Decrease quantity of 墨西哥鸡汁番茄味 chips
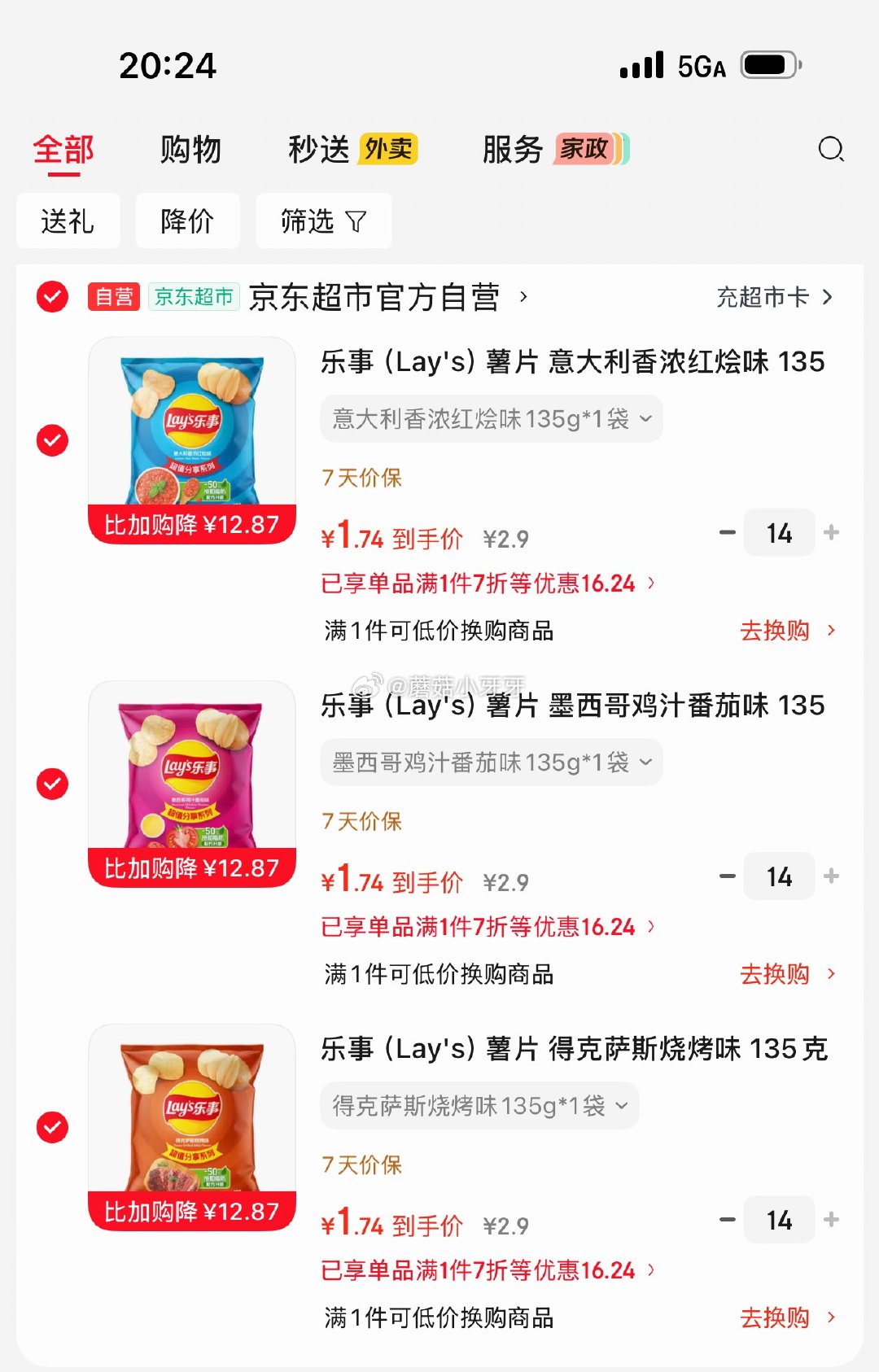879x1372 pixels. coord(728,876)
